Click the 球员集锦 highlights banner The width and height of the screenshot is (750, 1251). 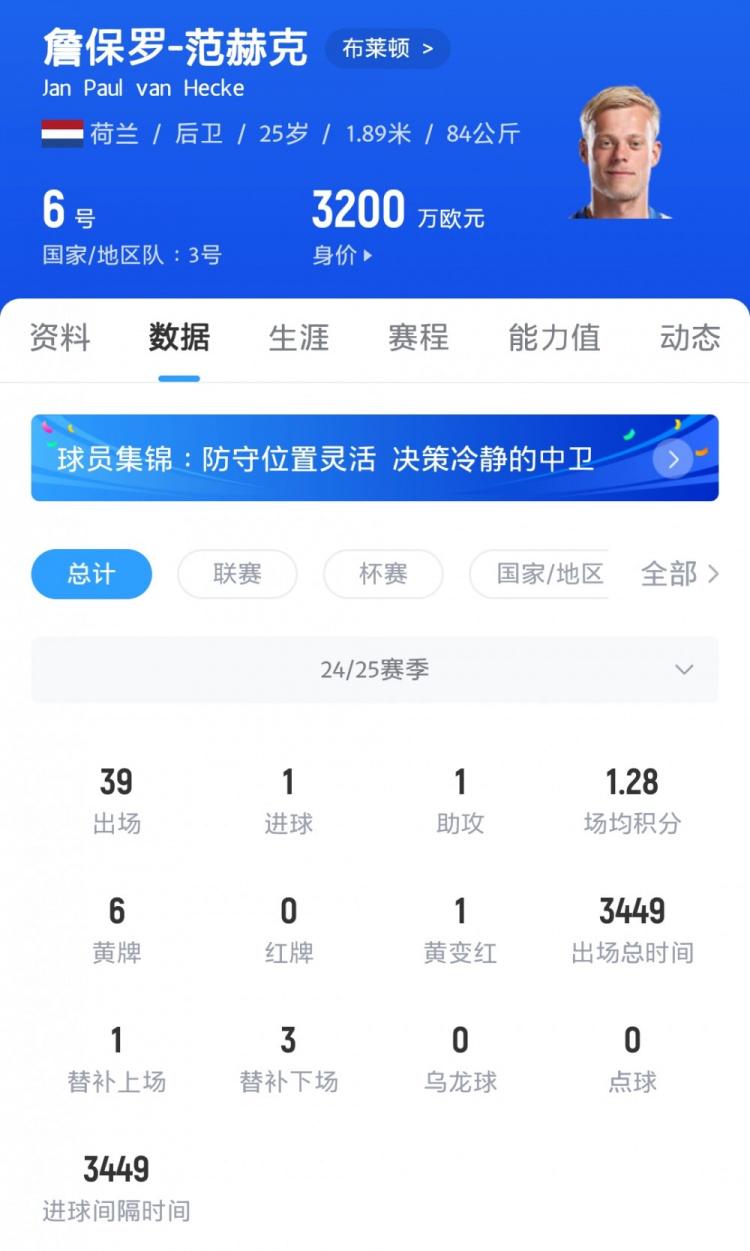(330, 459)
